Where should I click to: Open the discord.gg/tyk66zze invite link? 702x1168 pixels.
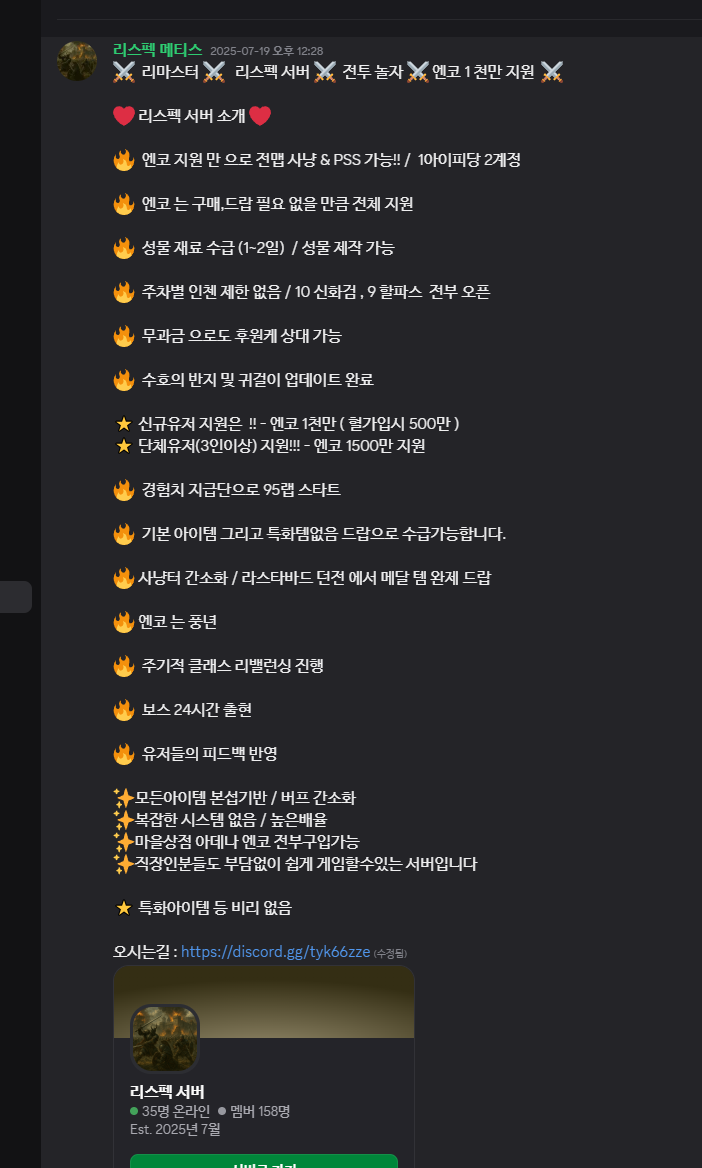coord(276,951)
